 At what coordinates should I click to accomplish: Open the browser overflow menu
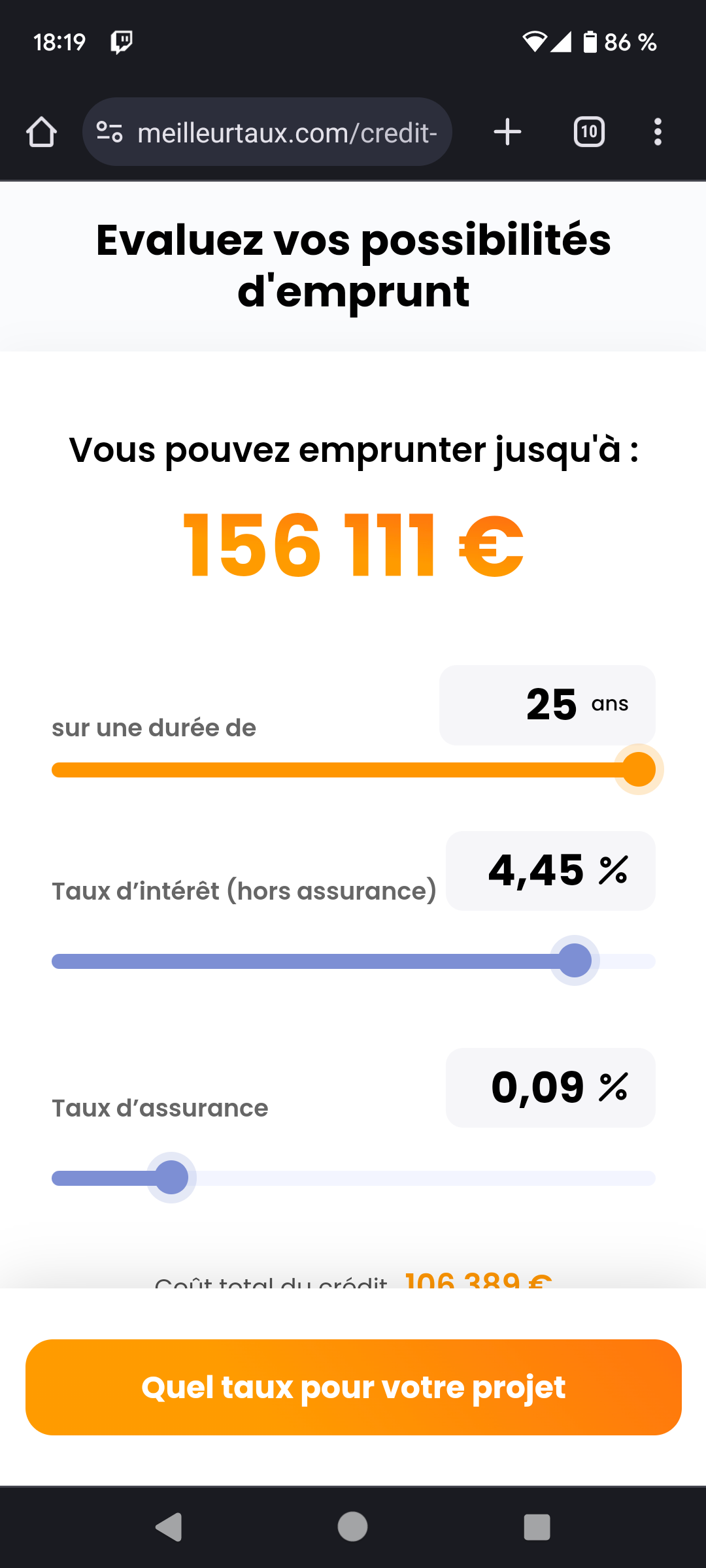(658, 132)
